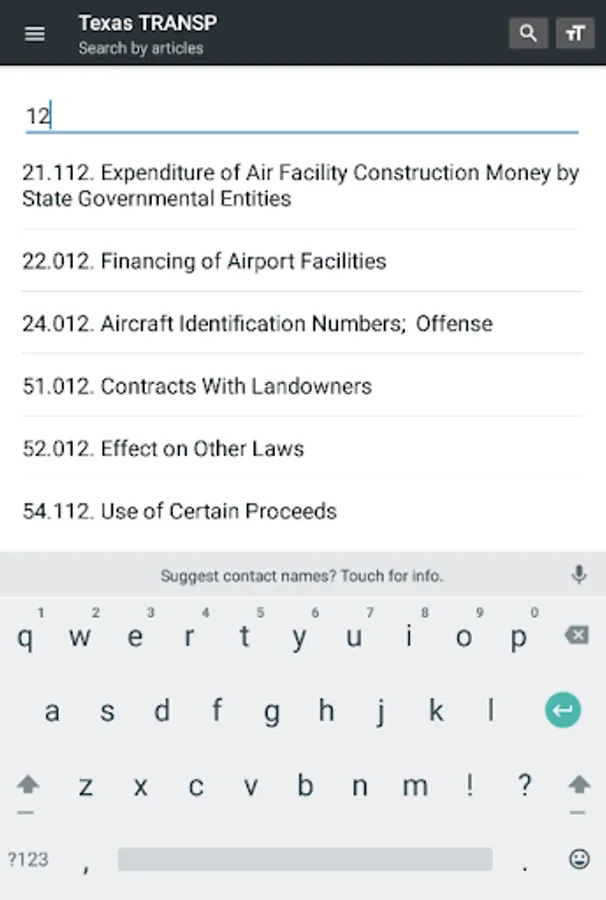606x900 pixels.
Task: Open article 21.112 Expenditure of Air Facility Construction Money
Action: [301, 185]
